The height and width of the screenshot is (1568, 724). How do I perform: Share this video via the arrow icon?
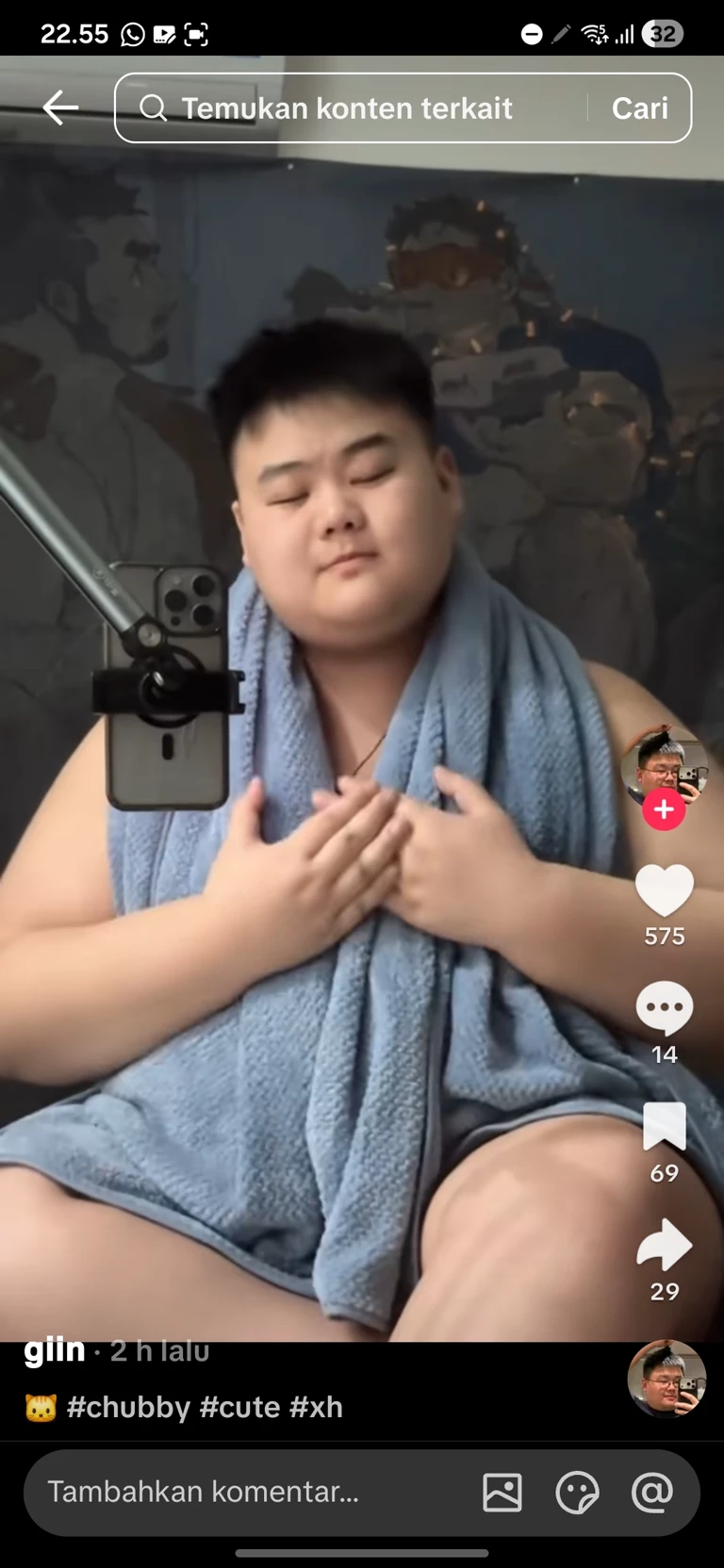click(x=664, y=1245)
